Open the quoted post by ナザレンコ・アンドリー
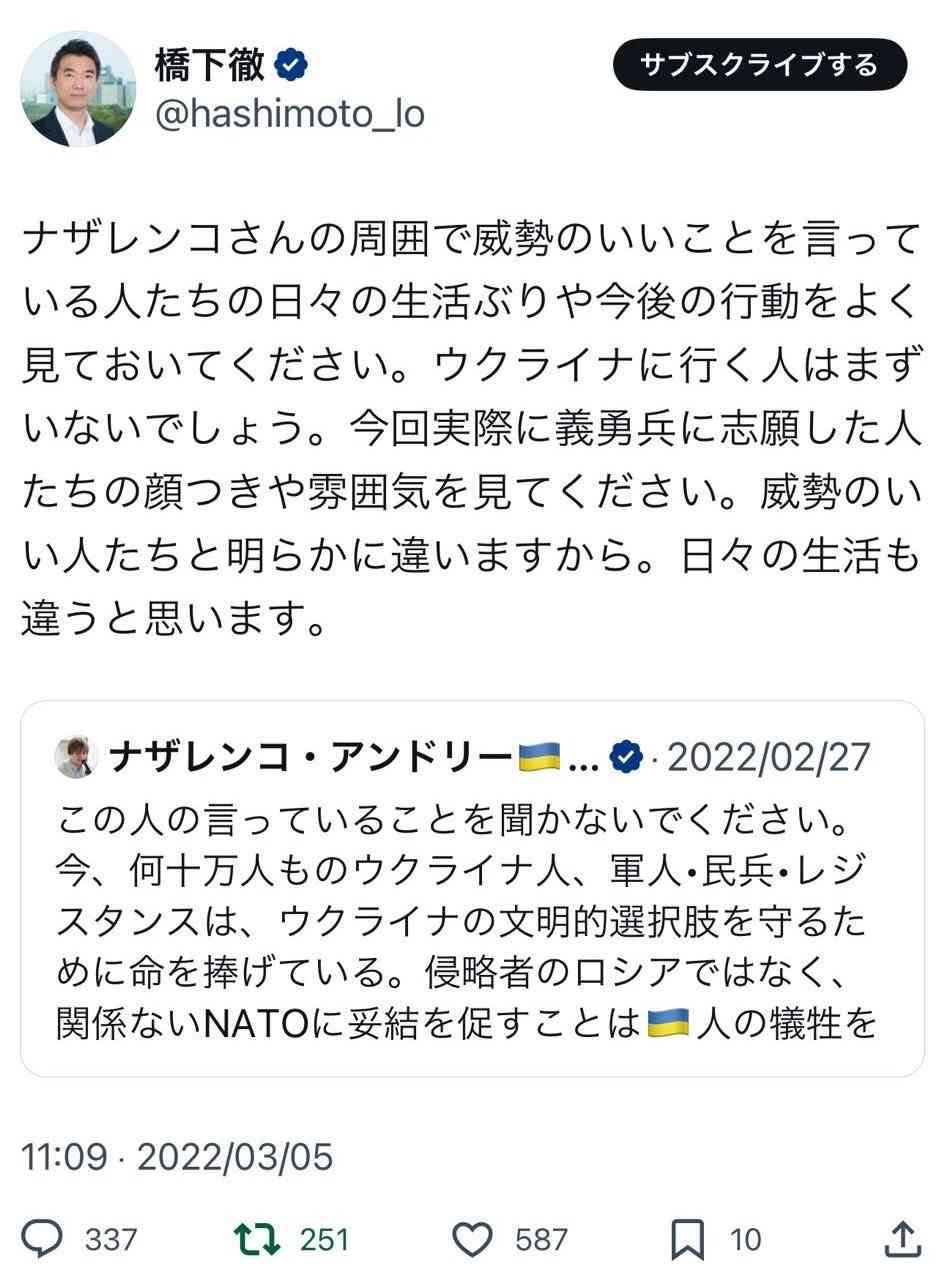Screen dimensions: 945x1279 (x=472, y=888)
